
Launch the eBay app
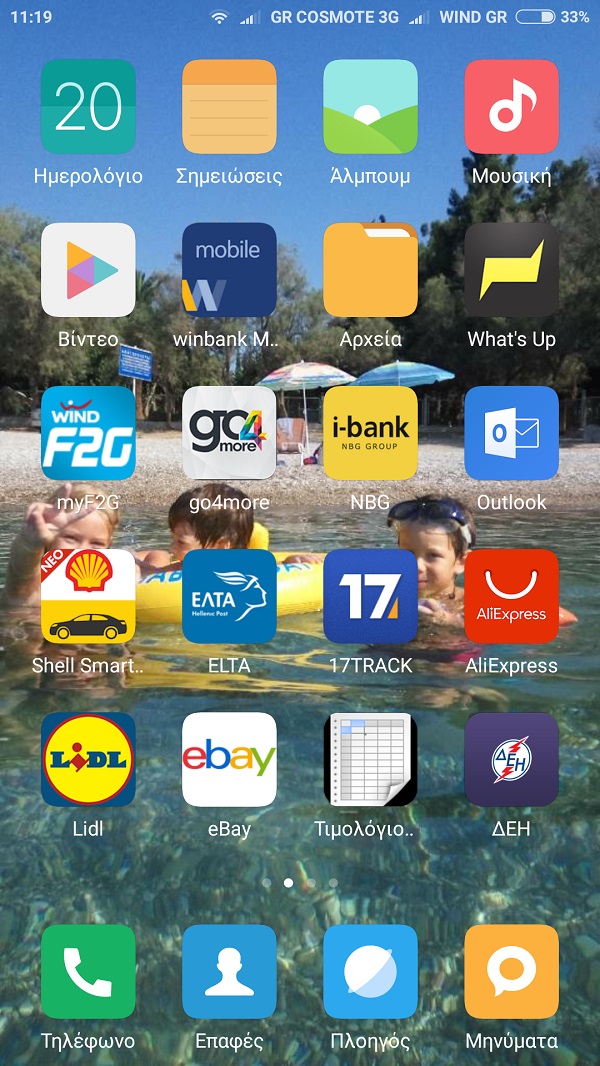[x=229, y=759]
